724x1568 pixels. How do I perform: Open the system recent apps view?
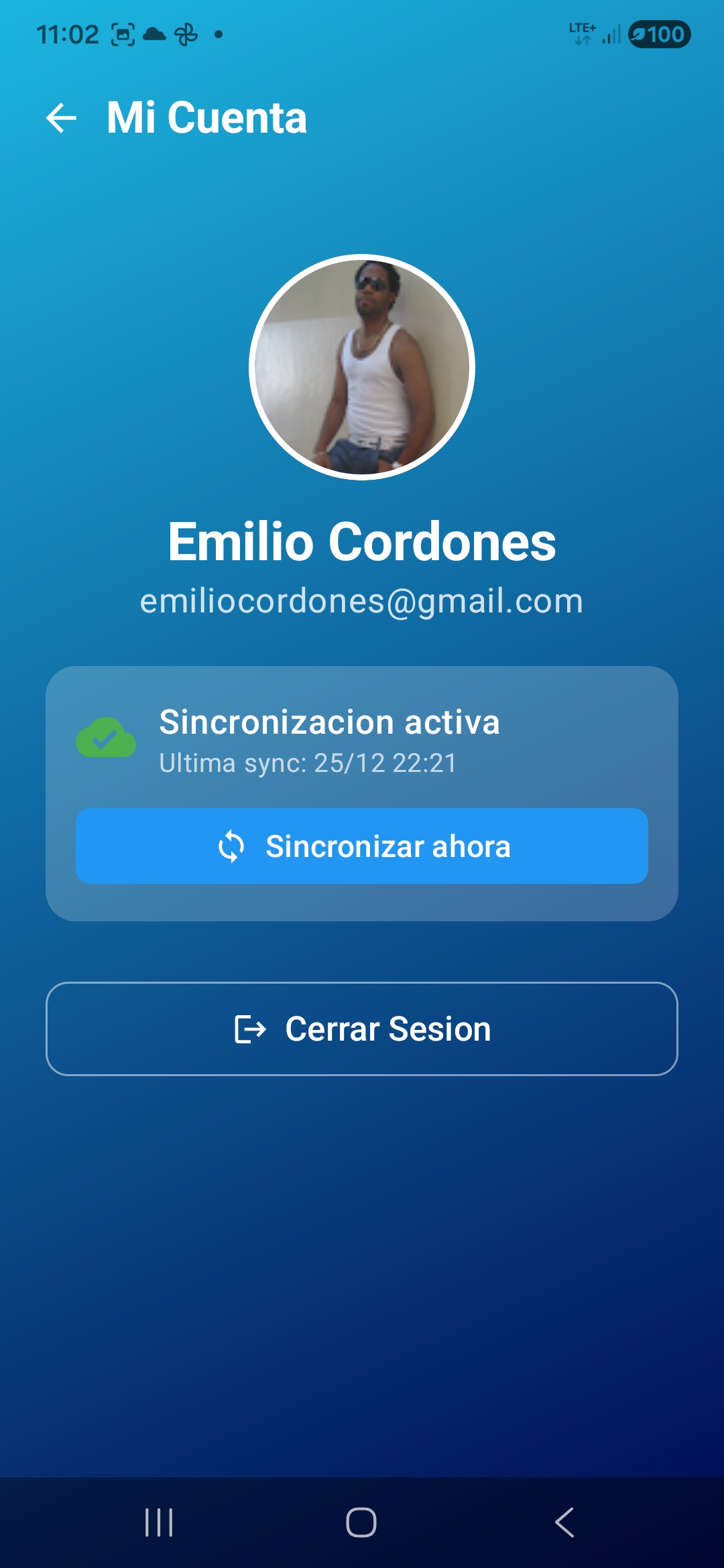pyautogui.click(x=159, y=1522)
